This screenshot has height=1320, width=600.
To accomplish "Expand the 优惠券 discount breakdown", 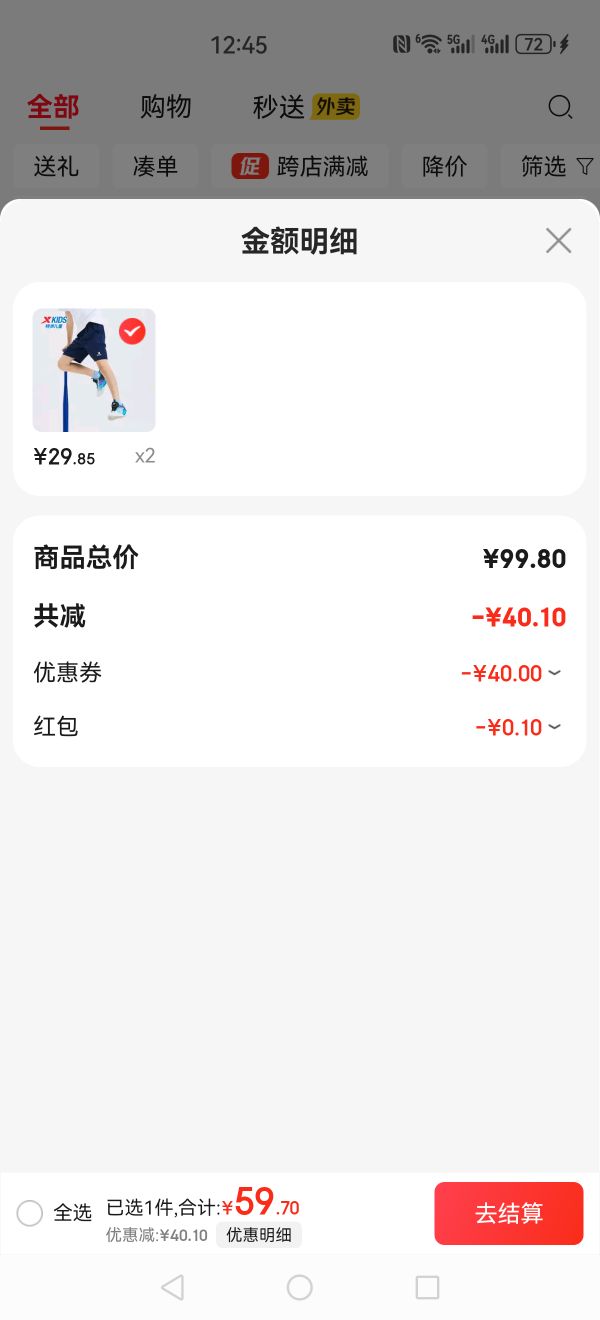I will (554, 673).
